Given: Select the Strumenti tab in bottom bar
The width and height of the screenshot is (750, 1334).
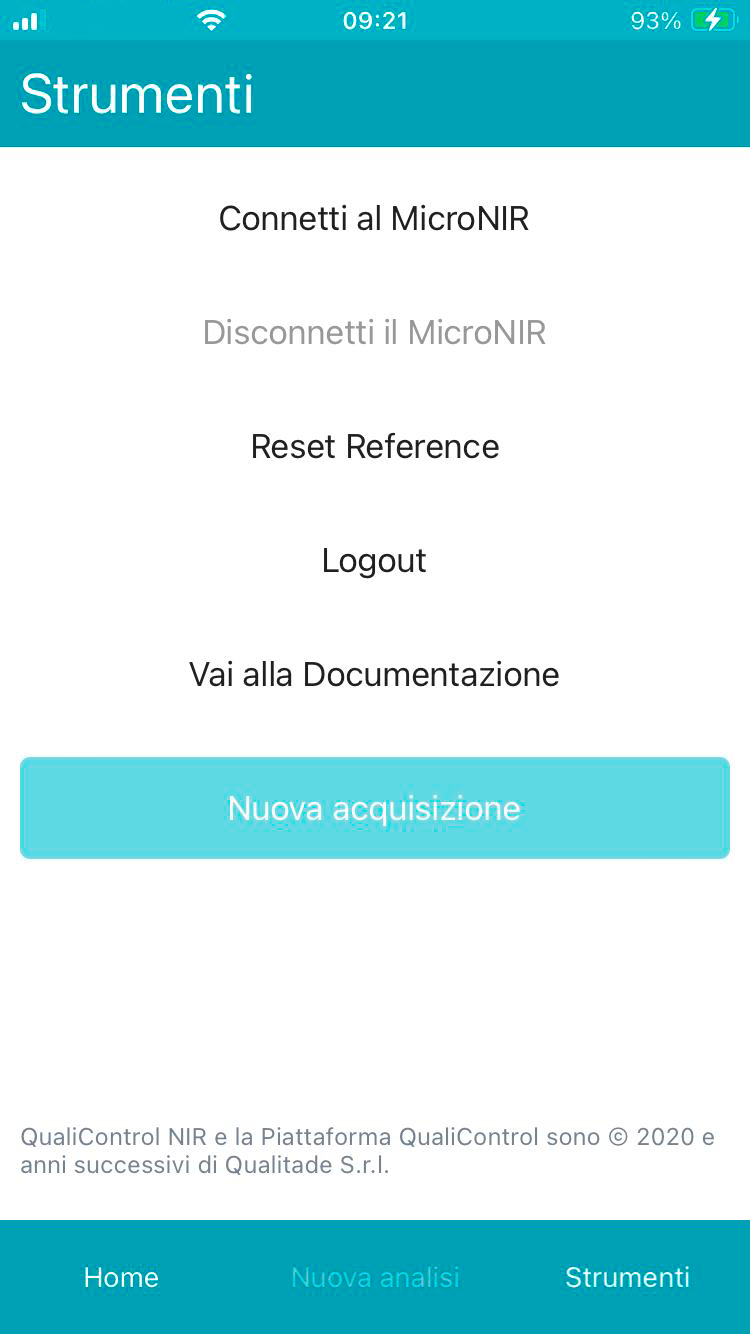Looking at the screenshot, I should click(627, 1277).
